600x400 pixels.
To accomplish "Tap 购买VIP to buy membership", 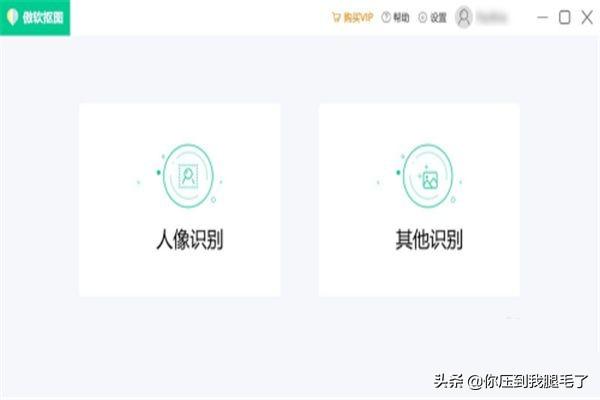I will (x=352, y=17).
